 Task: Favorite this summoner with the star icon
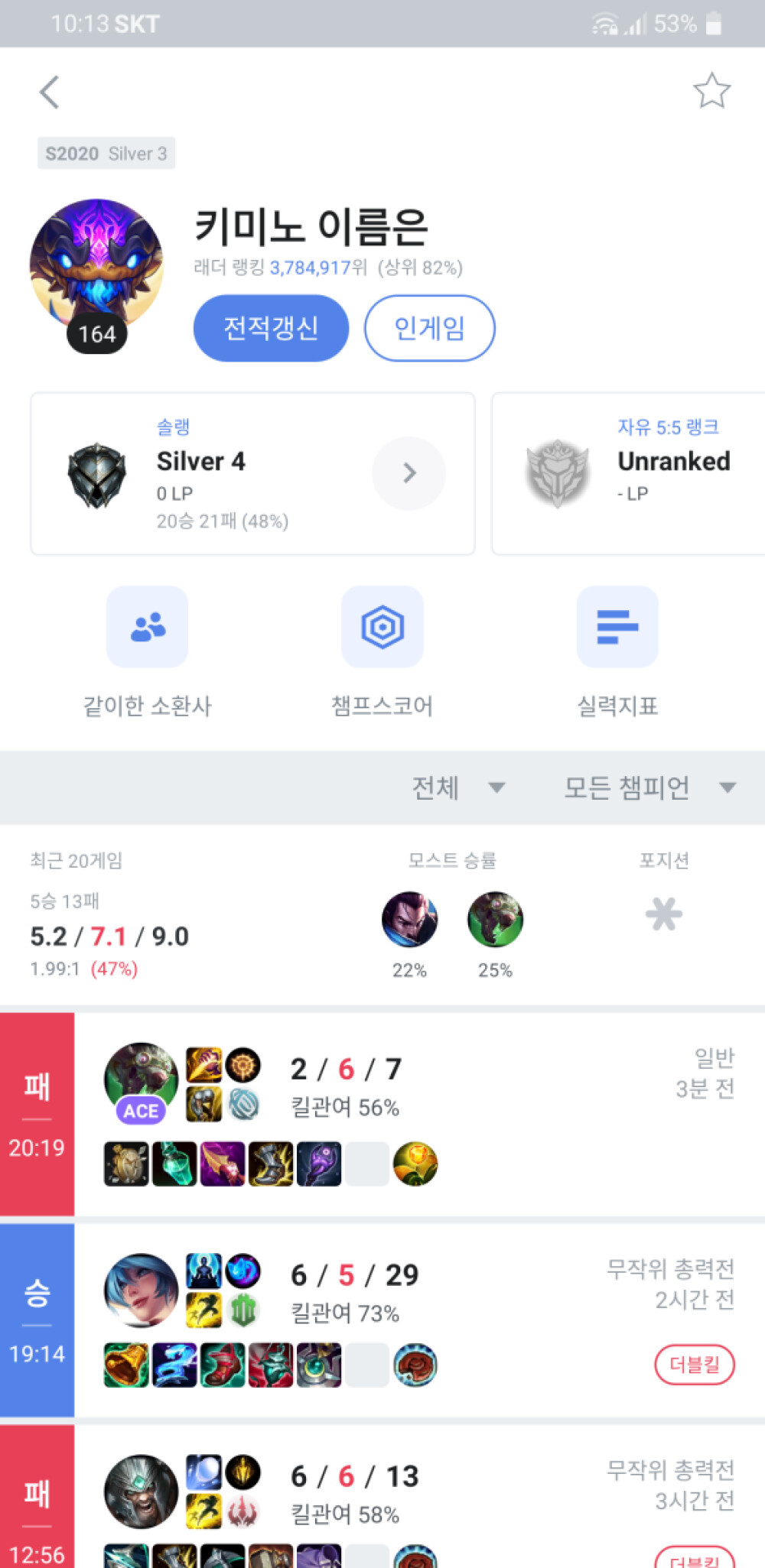[x=711, y=91]
